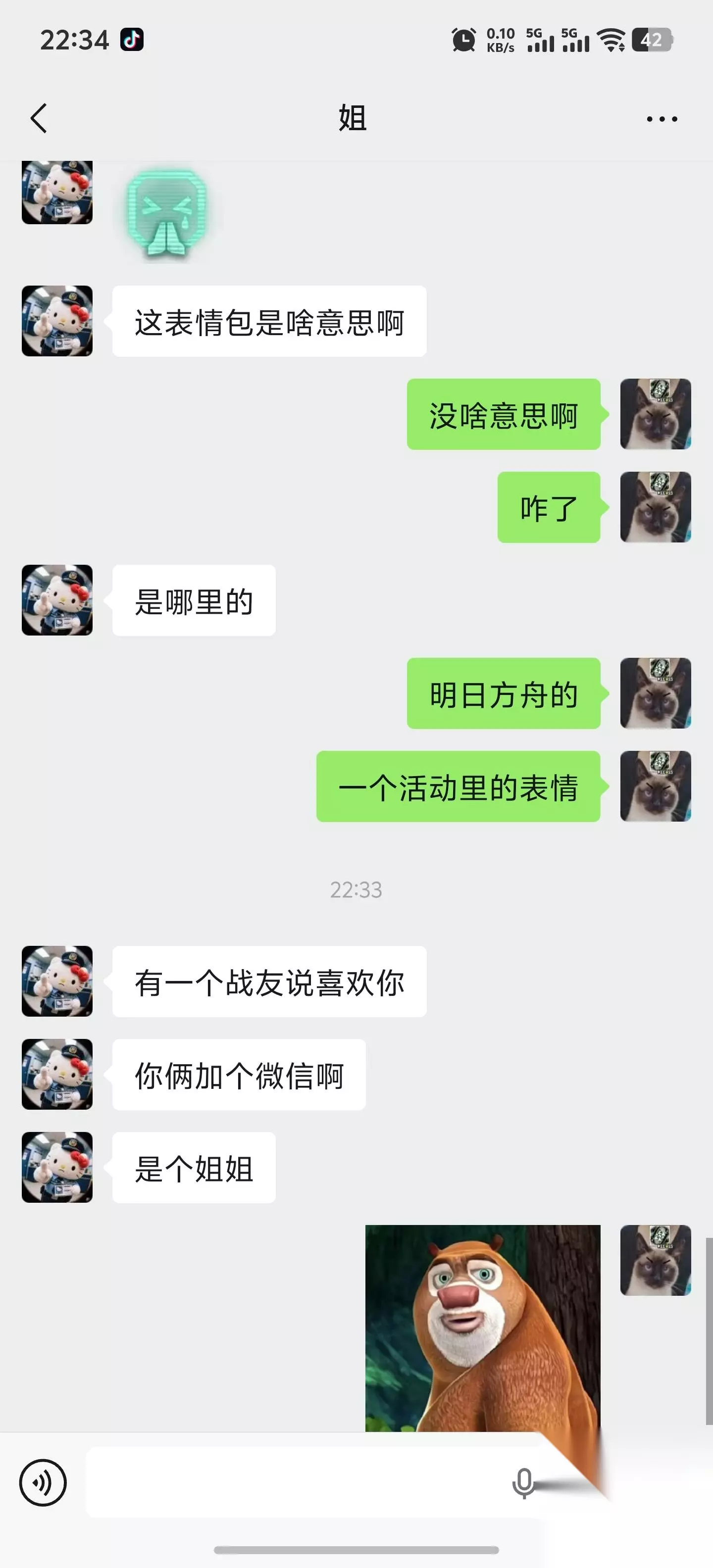
Task: Switch to voice message input
Action: pos(43,1482)
